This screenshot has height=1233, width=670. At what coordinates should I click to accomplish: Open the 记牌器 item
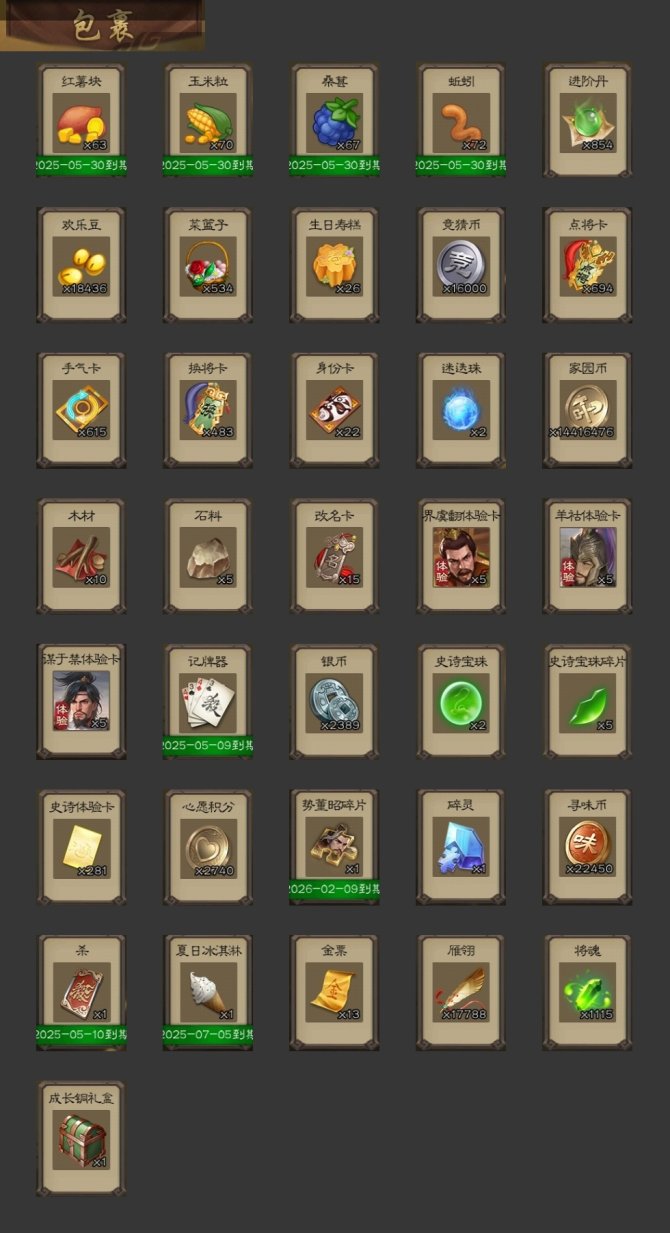tap(208, 701)
